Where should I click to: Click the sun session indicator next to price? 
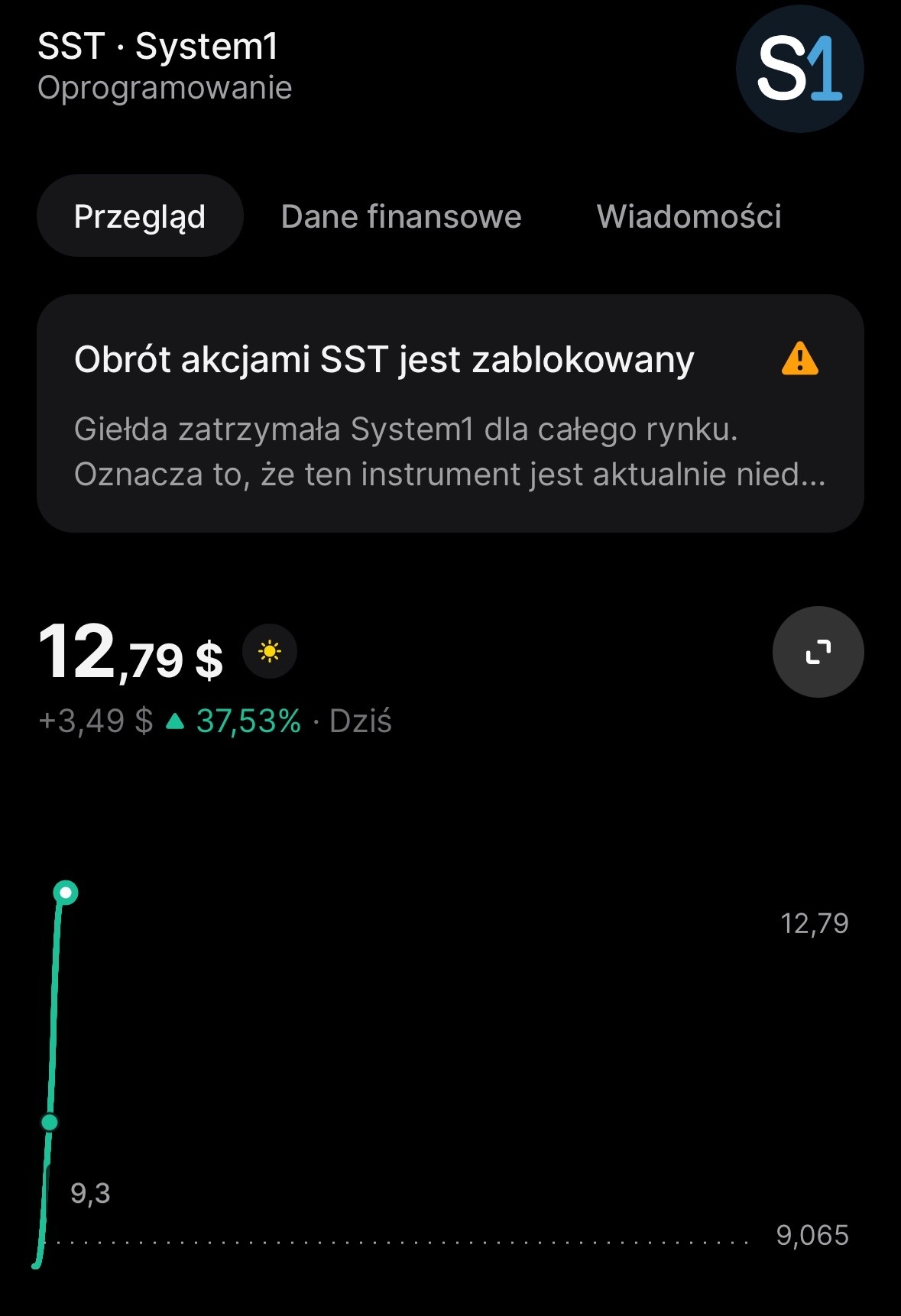pos(269,652)
